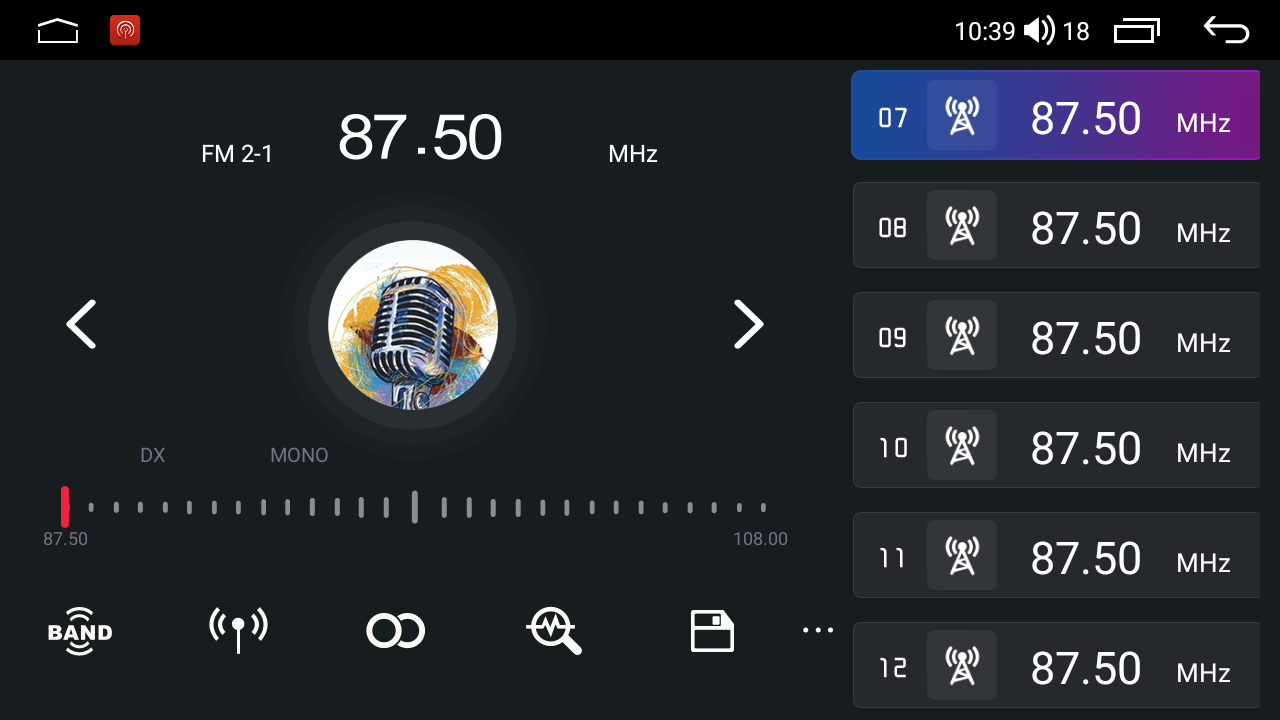
Task: Choose preset 09 station
Action: point(1055,335)
